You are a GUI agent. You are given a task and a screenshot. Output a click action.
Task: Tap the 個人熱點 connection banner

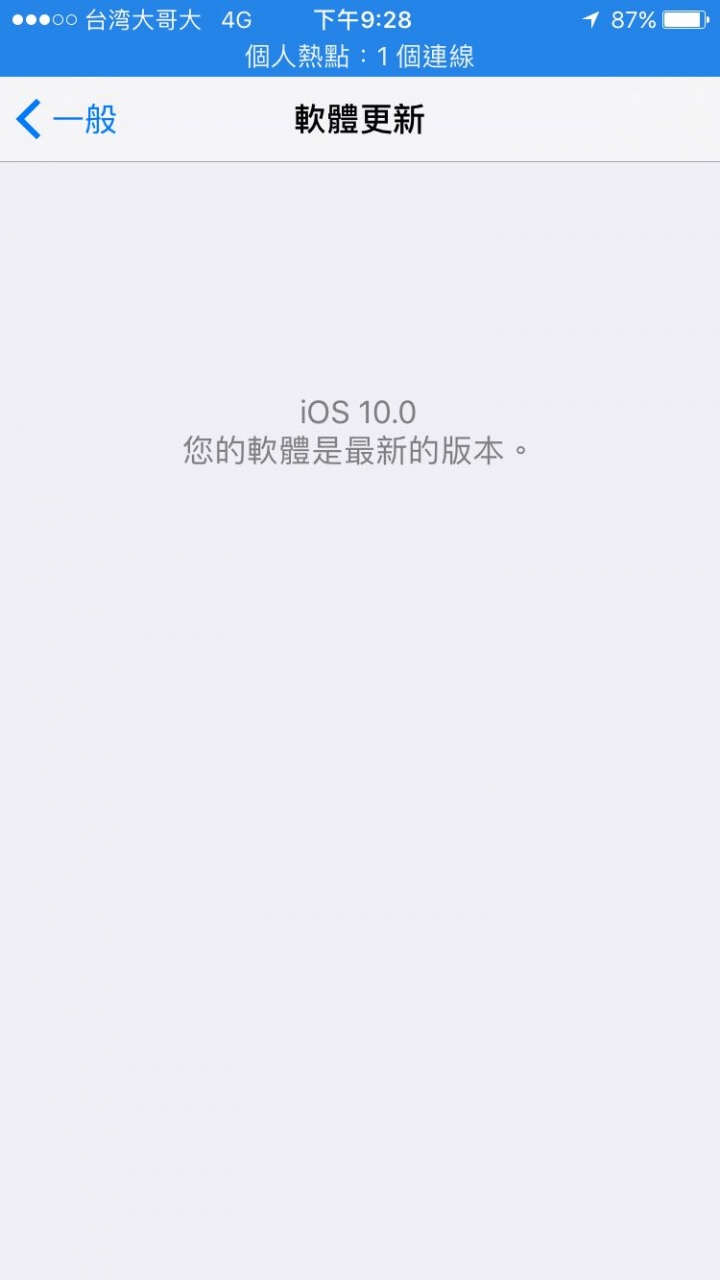coord(360,56)
